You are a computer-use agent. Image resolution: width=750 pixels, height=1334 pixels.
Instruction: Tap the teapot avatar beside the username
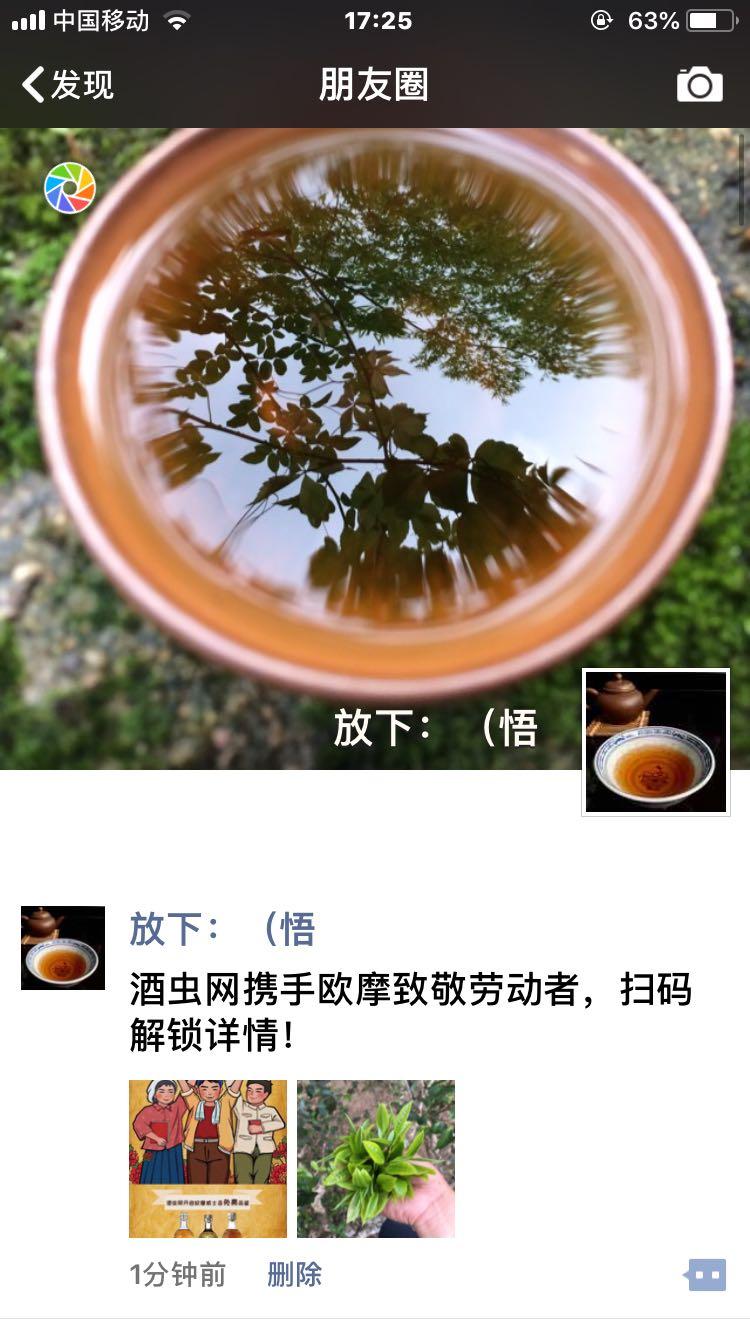(63, 948)
